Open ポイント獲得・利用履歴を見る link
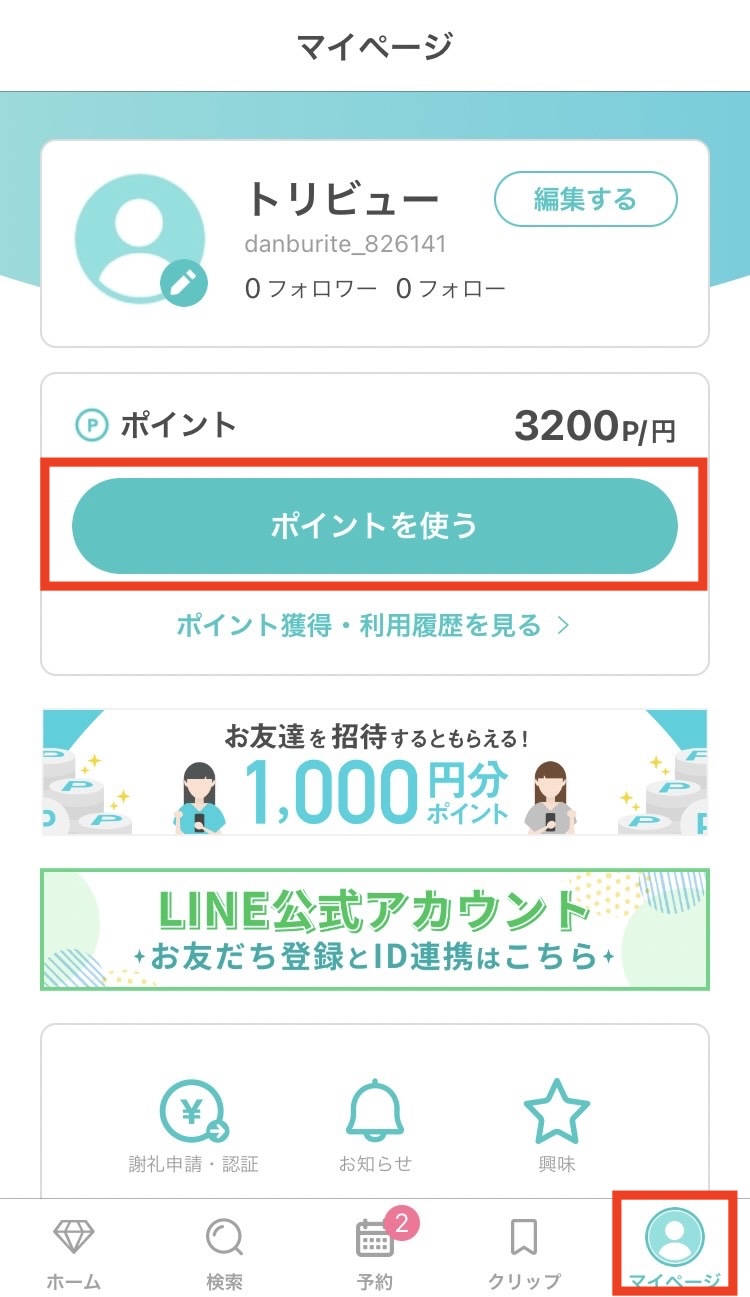This screenshot has width=750, height=1297. point(373,626)
